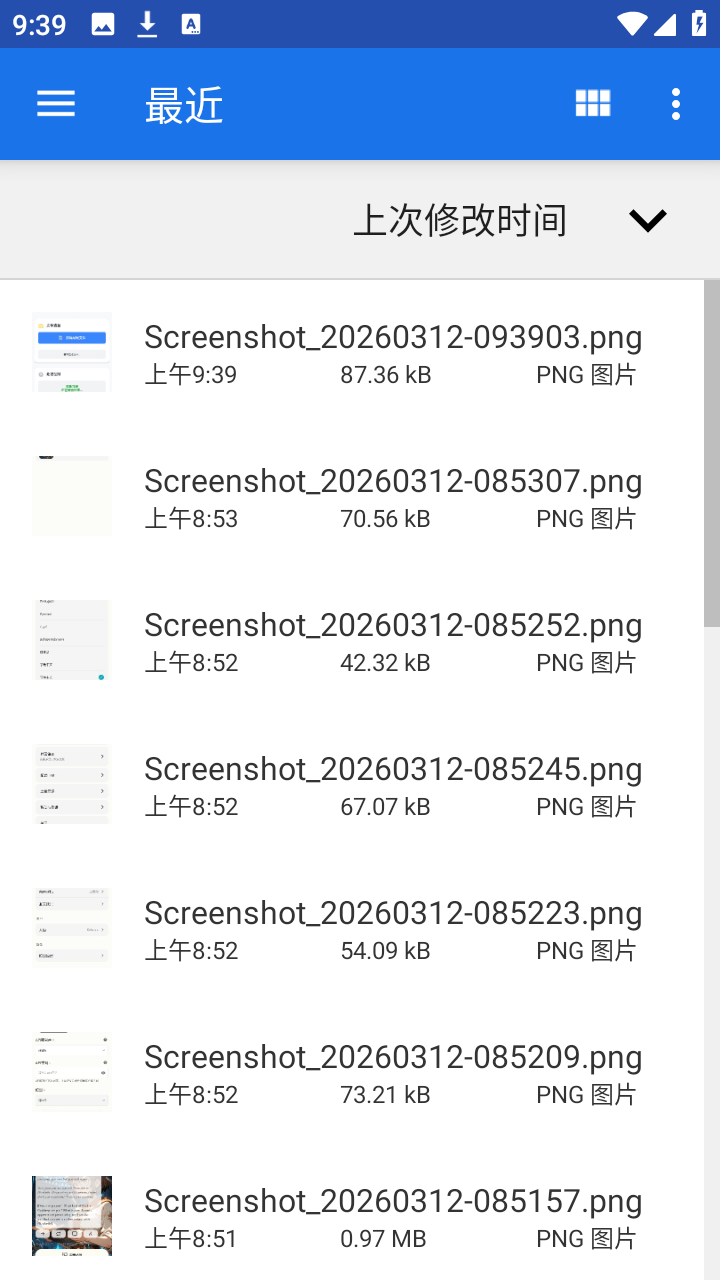Click the battery indicator icon
This screenshot has height=1280, width=720.
click(x=699, y=24)
